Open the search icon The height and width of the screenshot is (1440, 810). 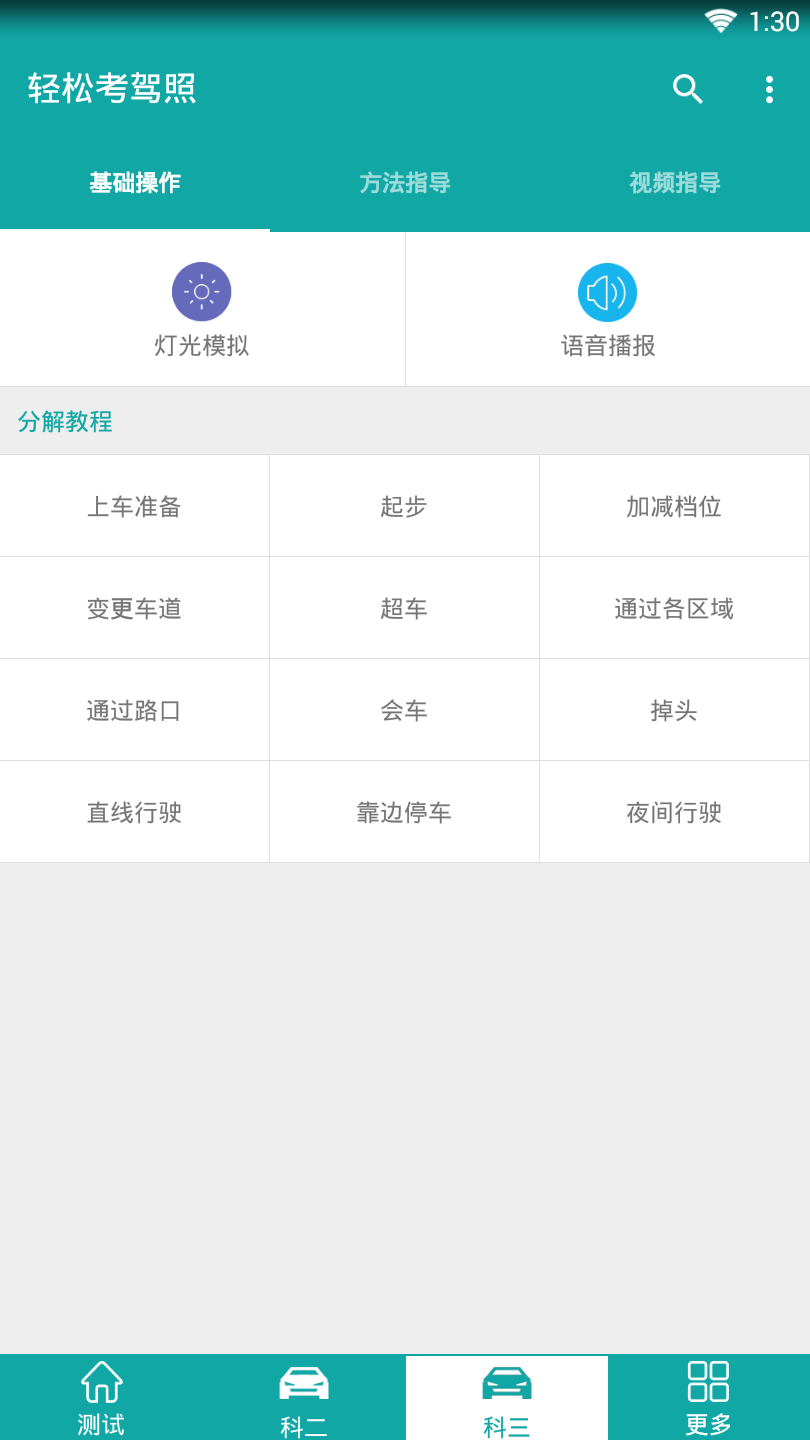click(x=687, y=89)
